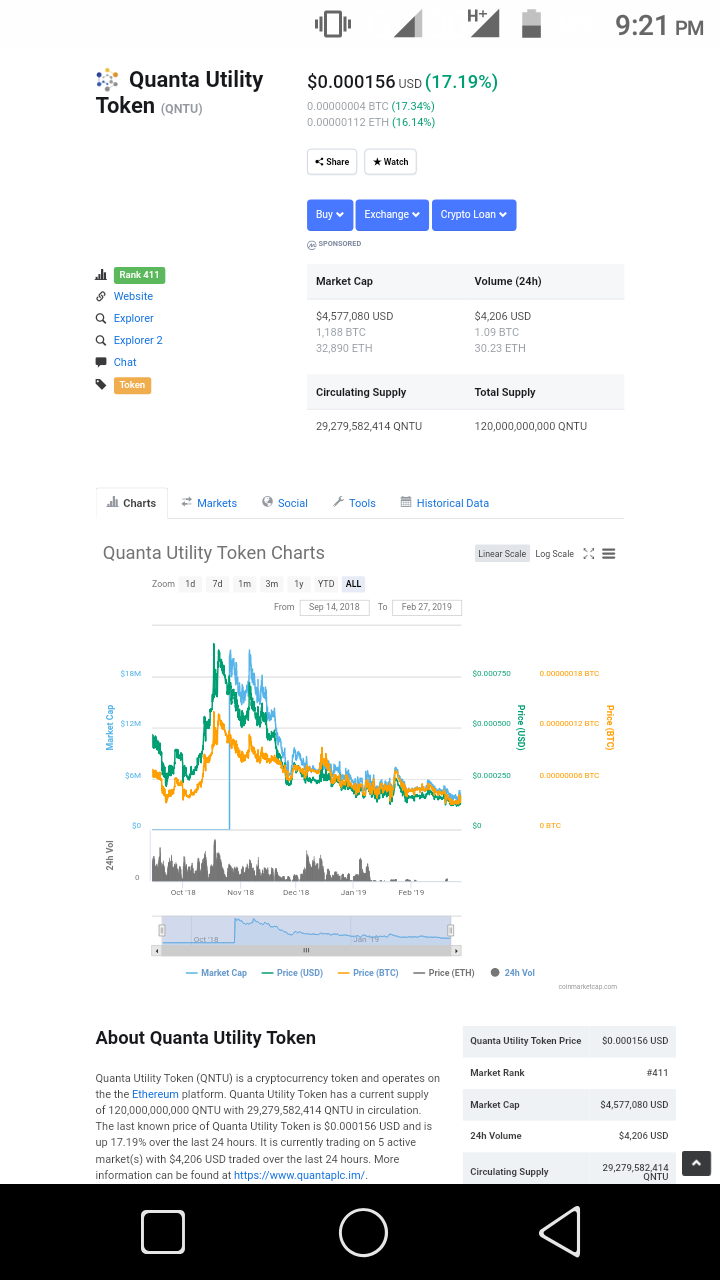Screen dimensions: 720x1280
Task: Set chart zoom to 3m
Action: (271, 584)
